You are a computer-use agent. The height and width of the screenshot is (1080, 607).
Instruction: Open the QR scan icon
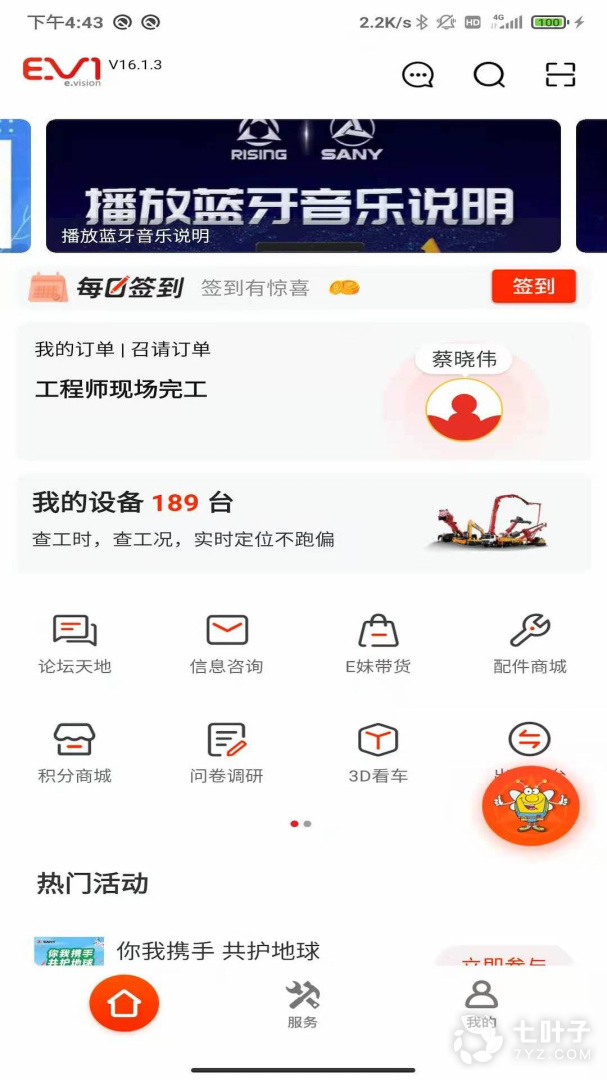pos(560,75)
